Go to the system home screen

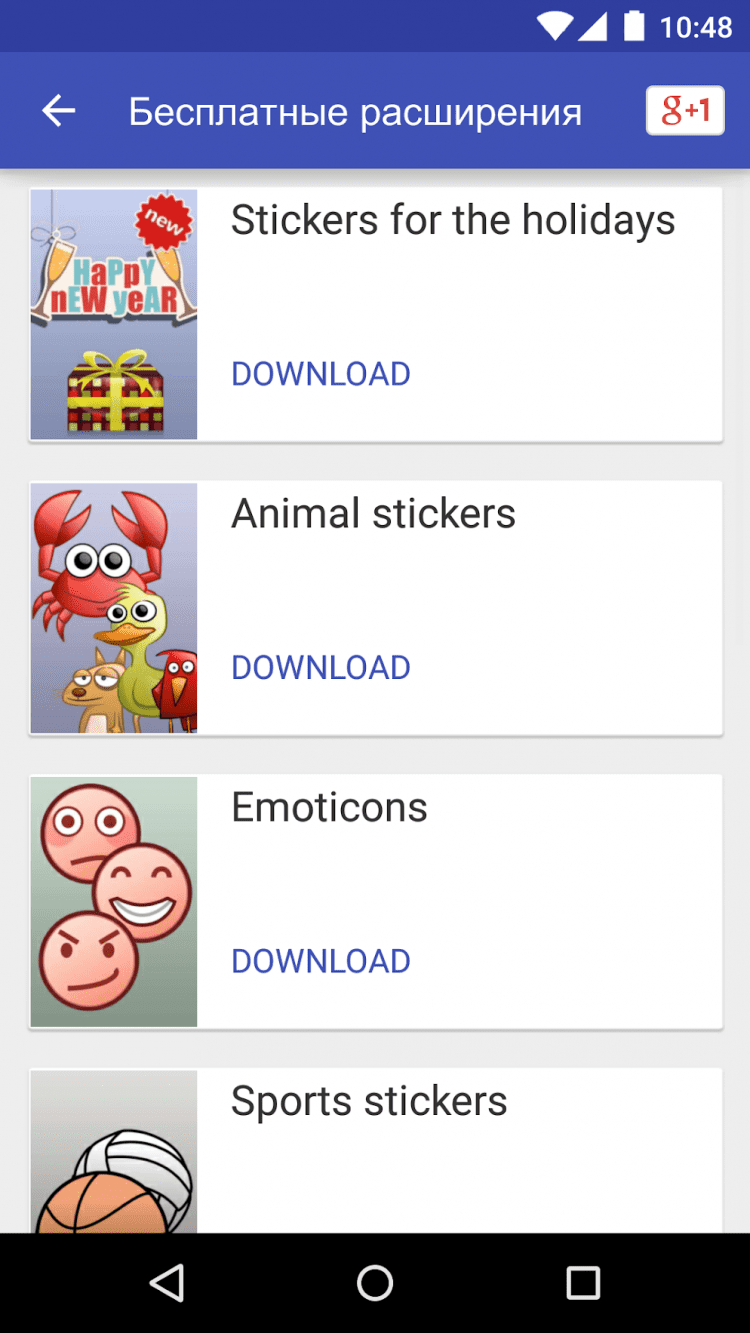coord(375,1282)
